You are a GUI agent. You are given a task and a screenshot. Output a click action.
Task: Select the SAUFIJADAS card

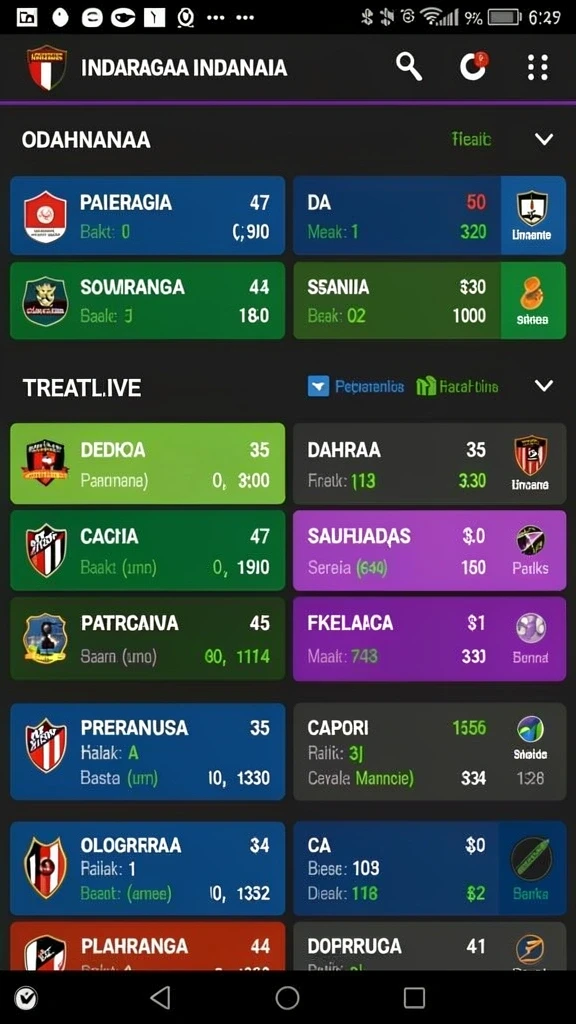point(430,551)
